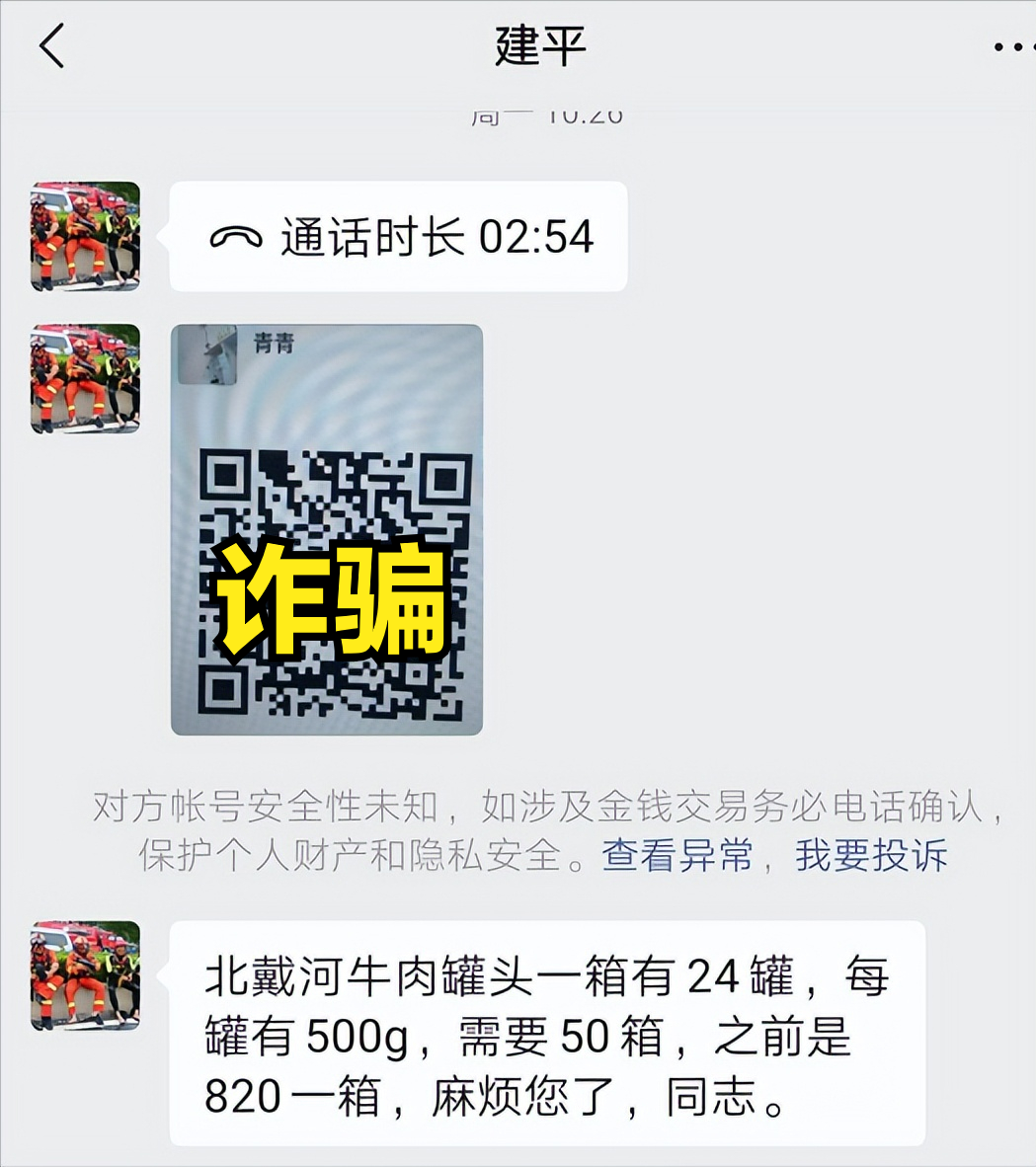1036x1167 pixels.
Task: Tap the 我要投诉 complaint link
Action: pos(871,855)
